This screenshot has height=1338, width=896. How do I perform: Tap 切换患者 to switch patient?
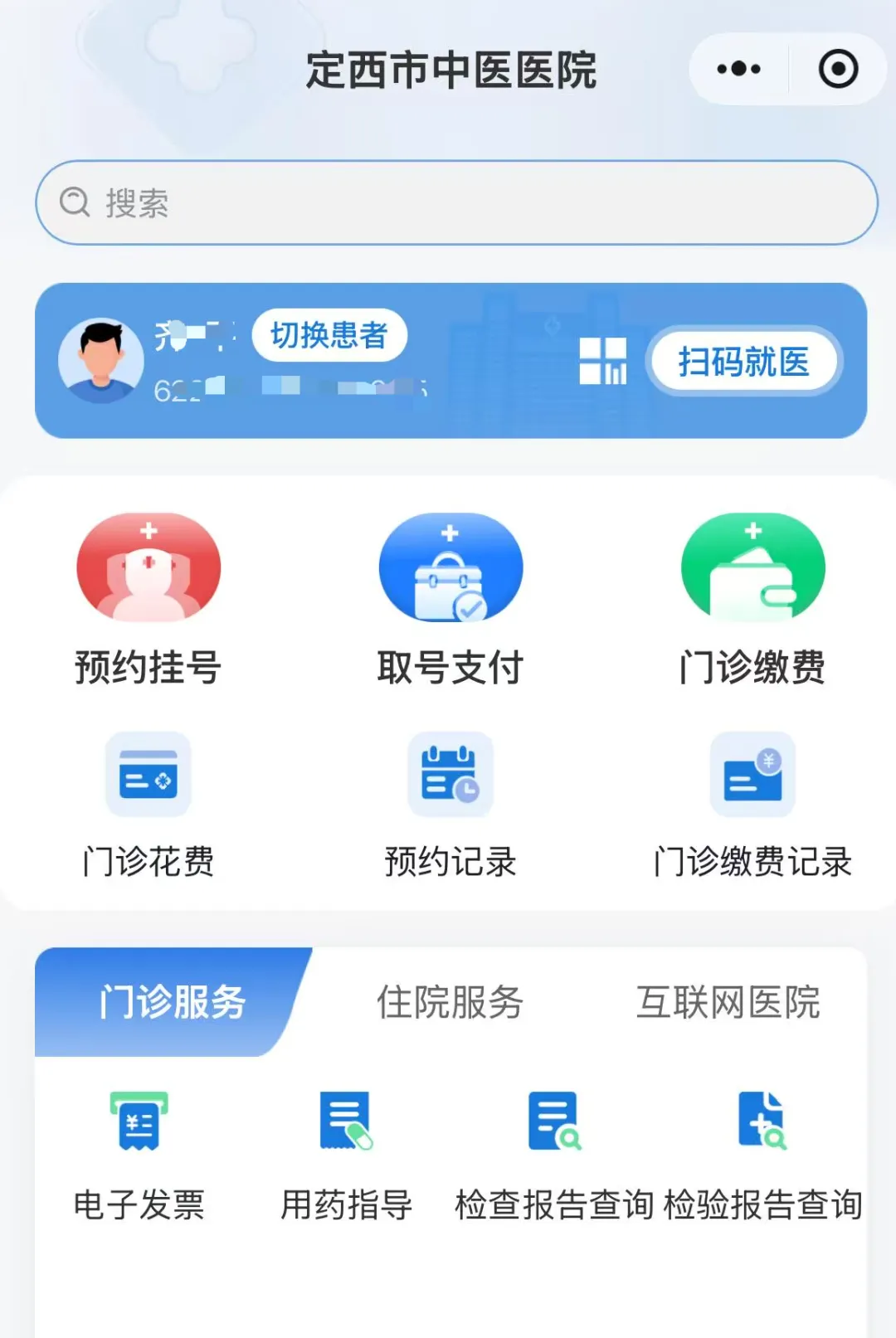click(x=329, y=335)
